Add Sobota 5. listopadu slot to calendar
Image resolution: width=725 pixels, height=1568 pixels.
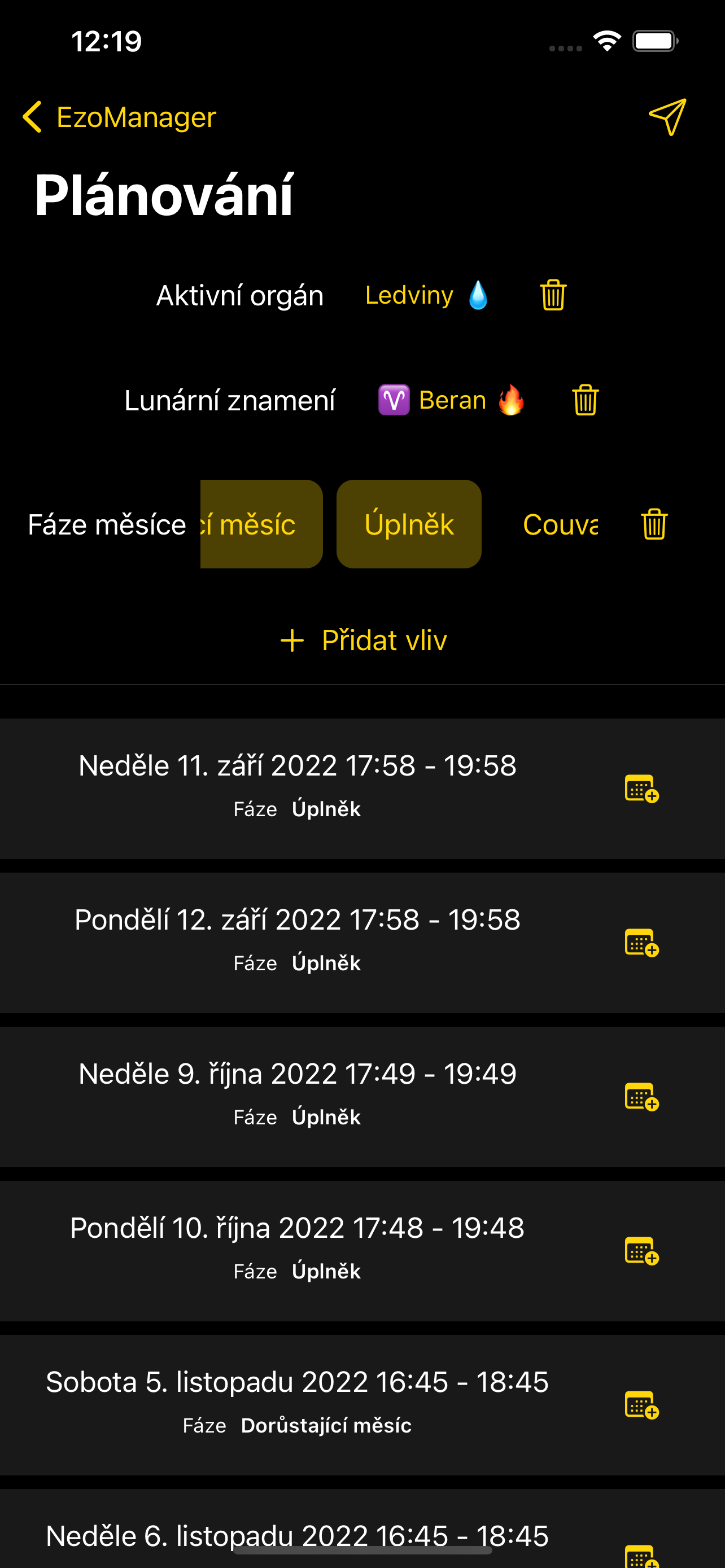tap(641, 1405)
